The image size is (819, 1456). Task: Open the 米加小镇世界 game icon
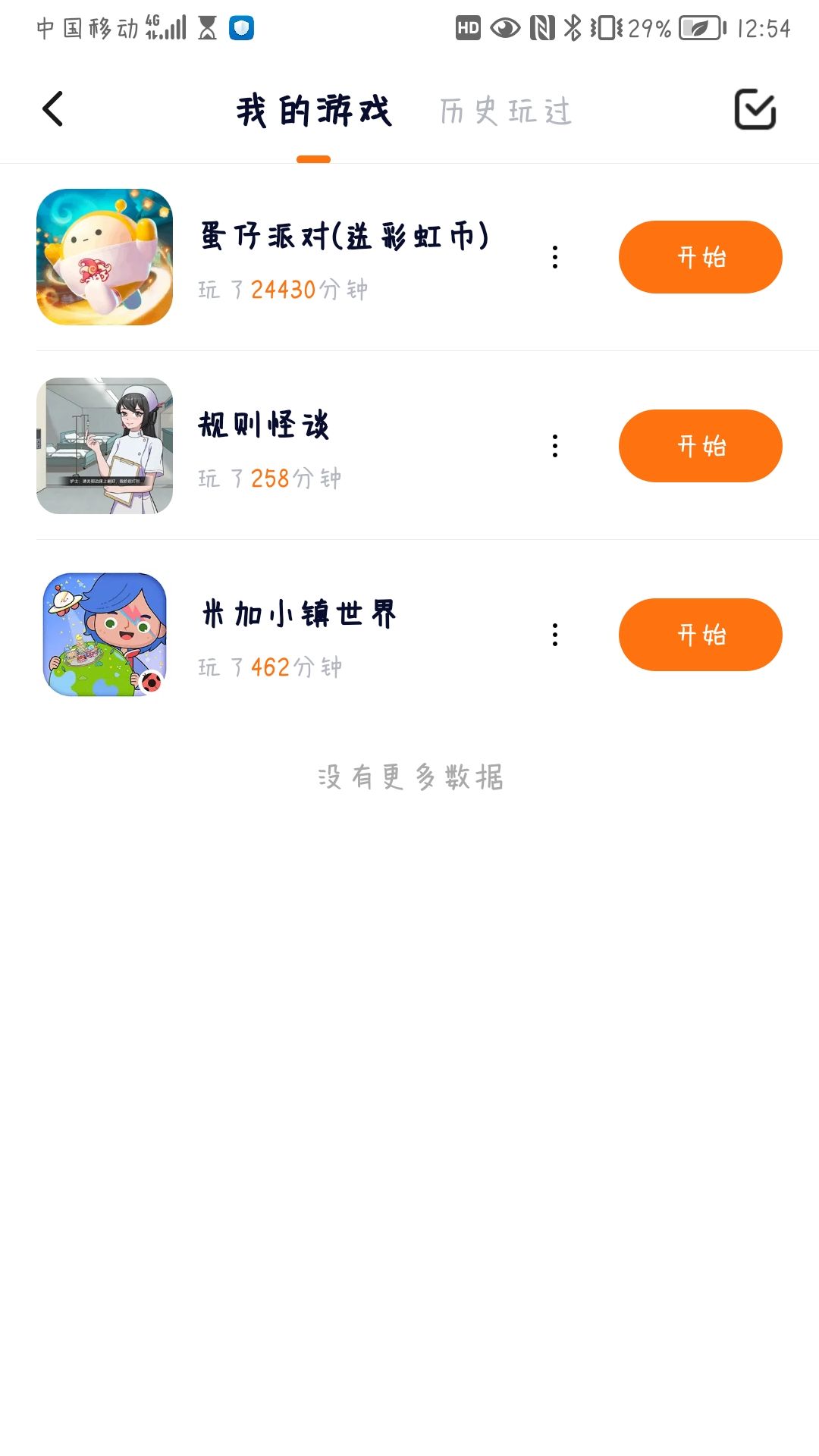[x=105, y=635]
